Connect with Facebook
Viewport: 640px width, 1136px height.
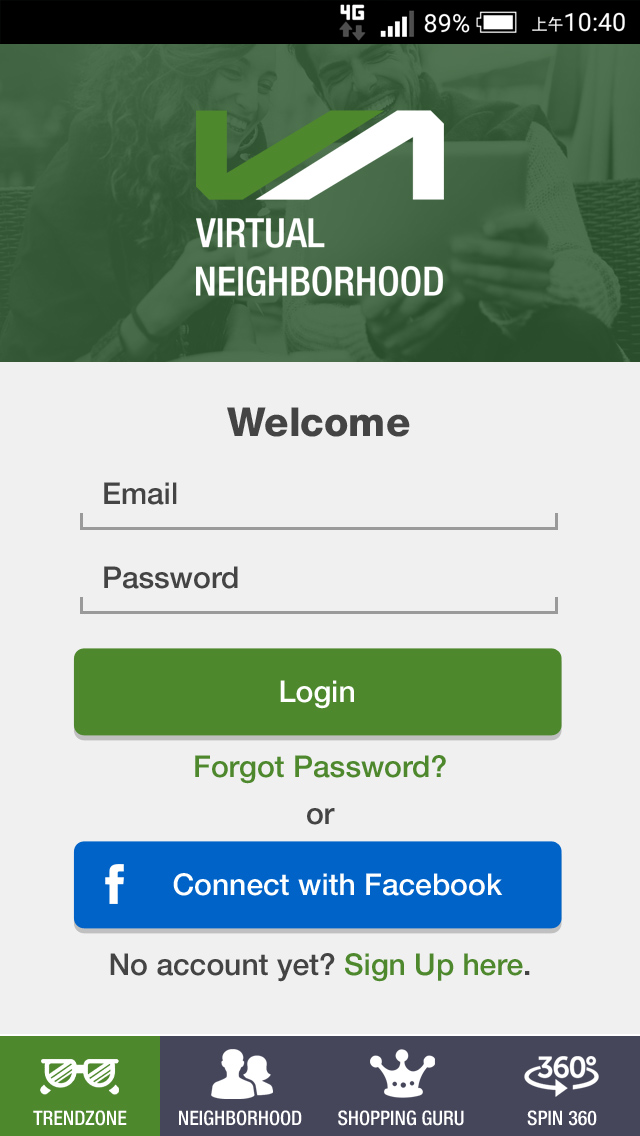click(317, 885)
